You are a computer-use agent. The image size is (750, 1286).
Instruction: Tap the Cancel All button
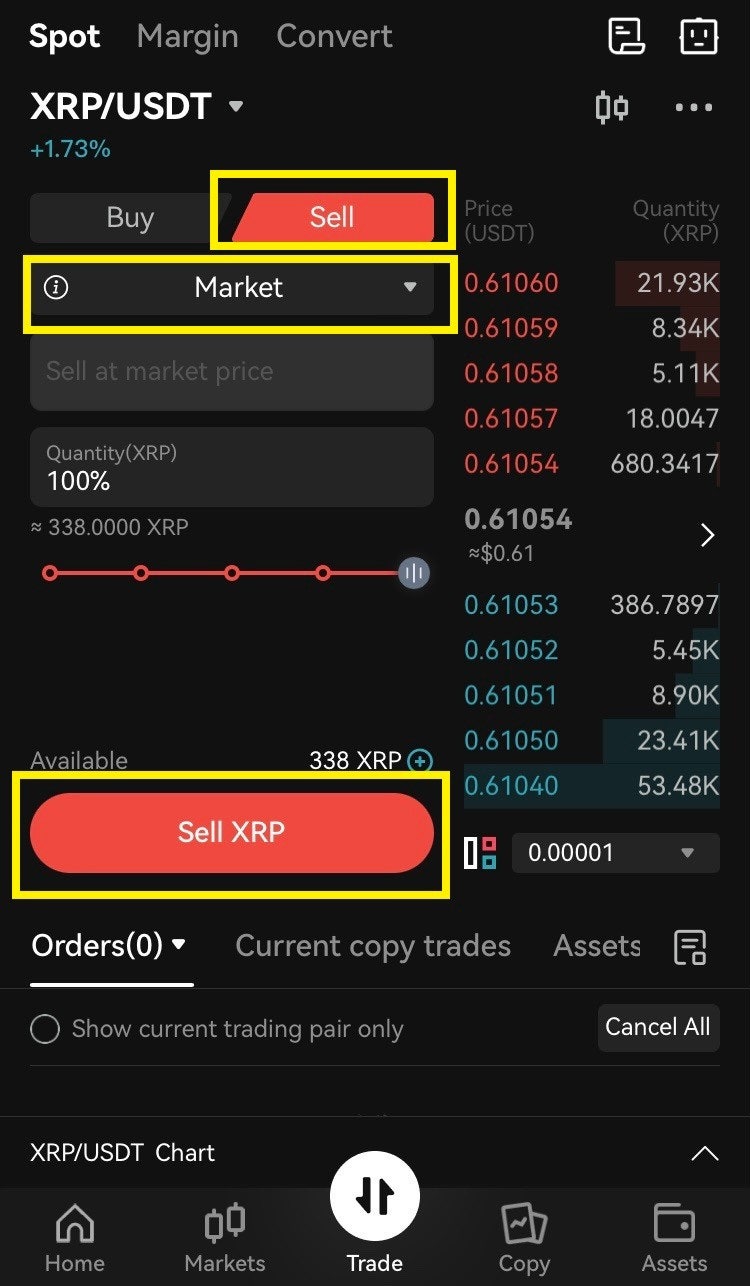pos(657,1027)
